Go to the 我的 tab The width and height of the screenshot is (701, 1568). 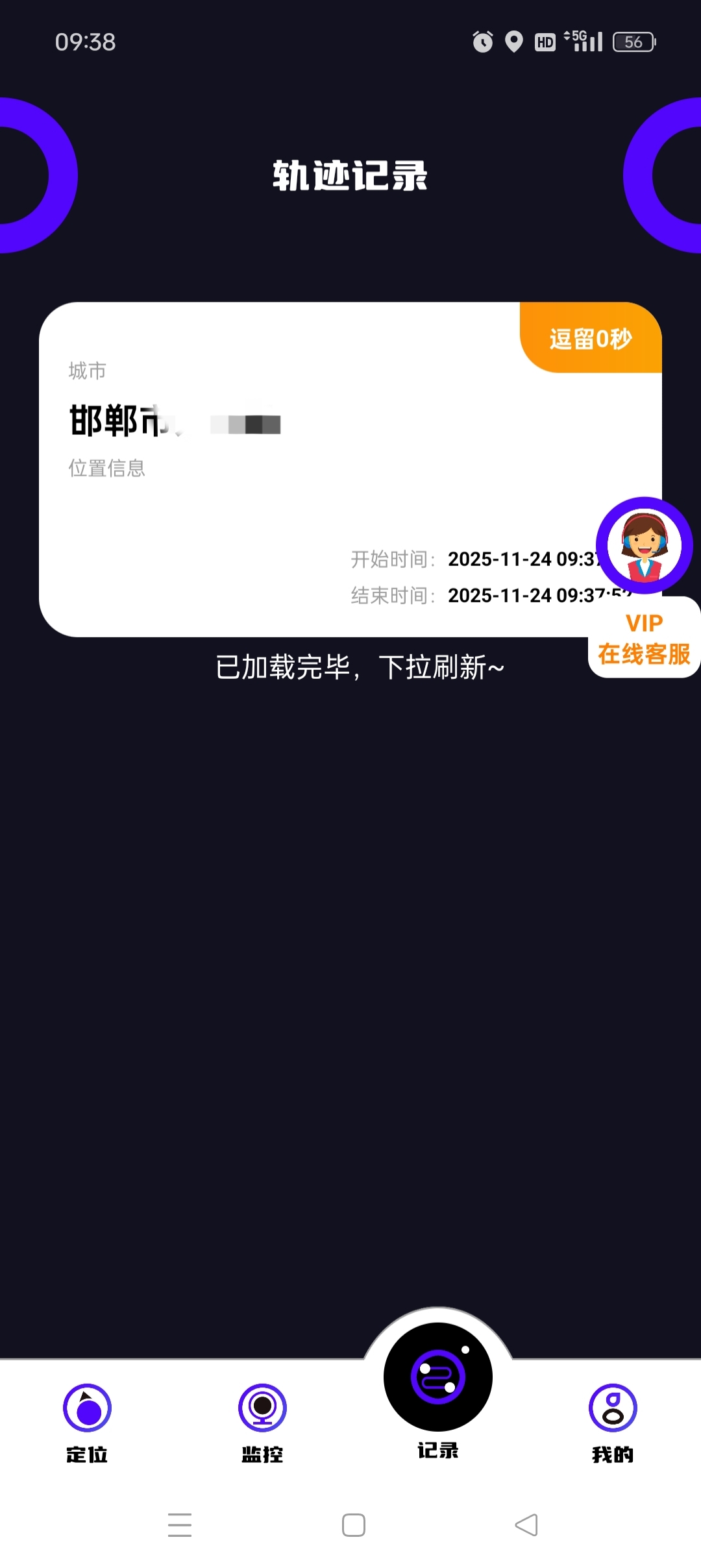point(613,1421)
